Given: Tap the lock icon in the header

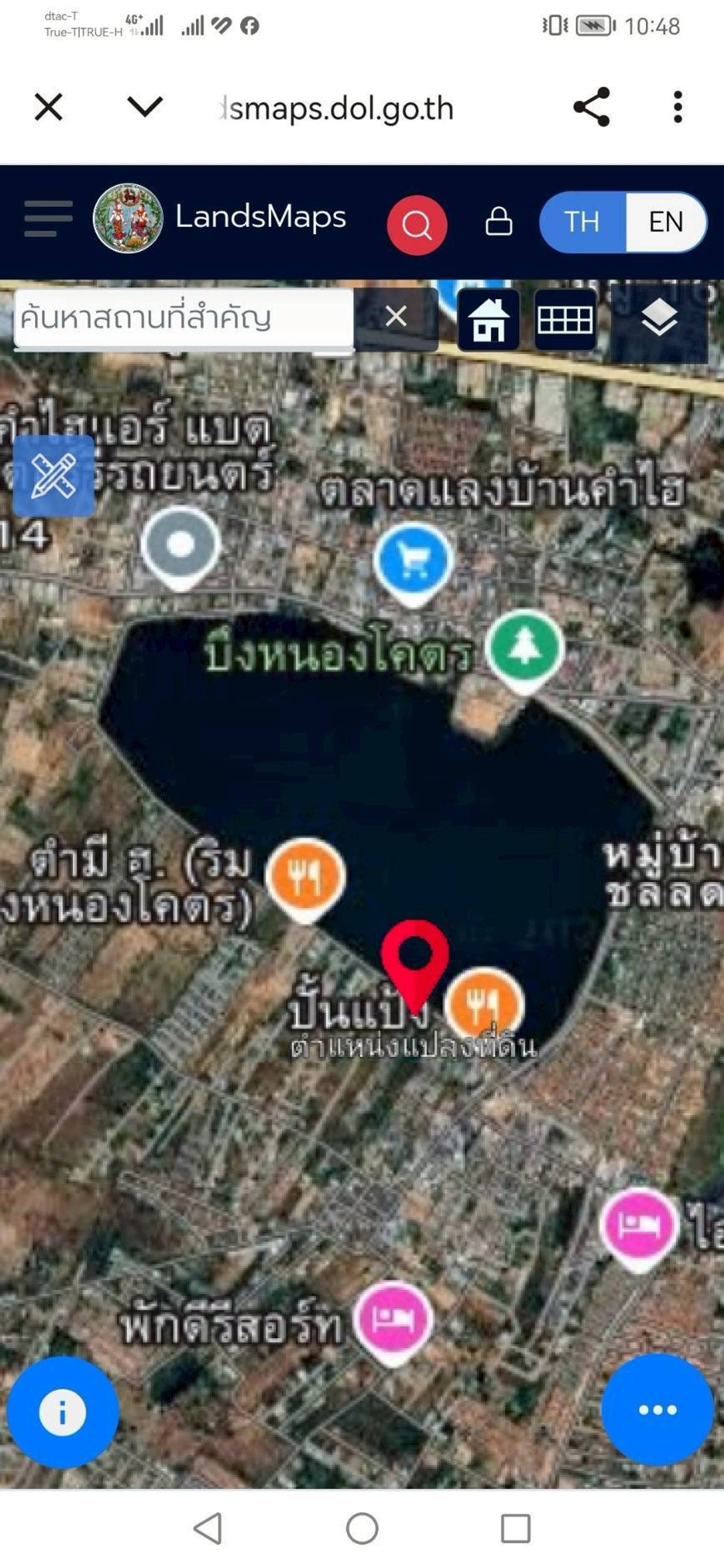Looking at the screenshot, I should coord(499,222).
